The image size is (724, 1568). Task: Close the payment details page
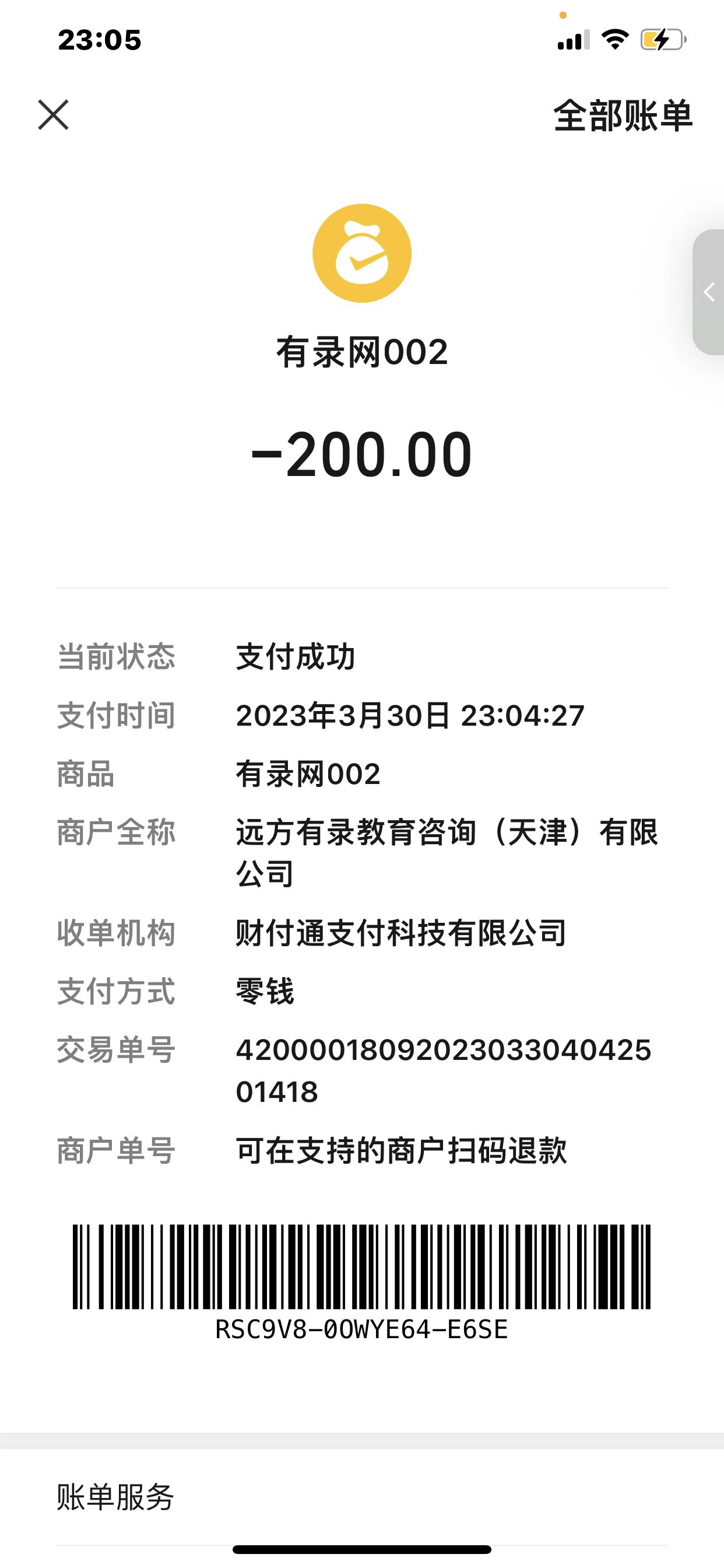click(54, 115)
